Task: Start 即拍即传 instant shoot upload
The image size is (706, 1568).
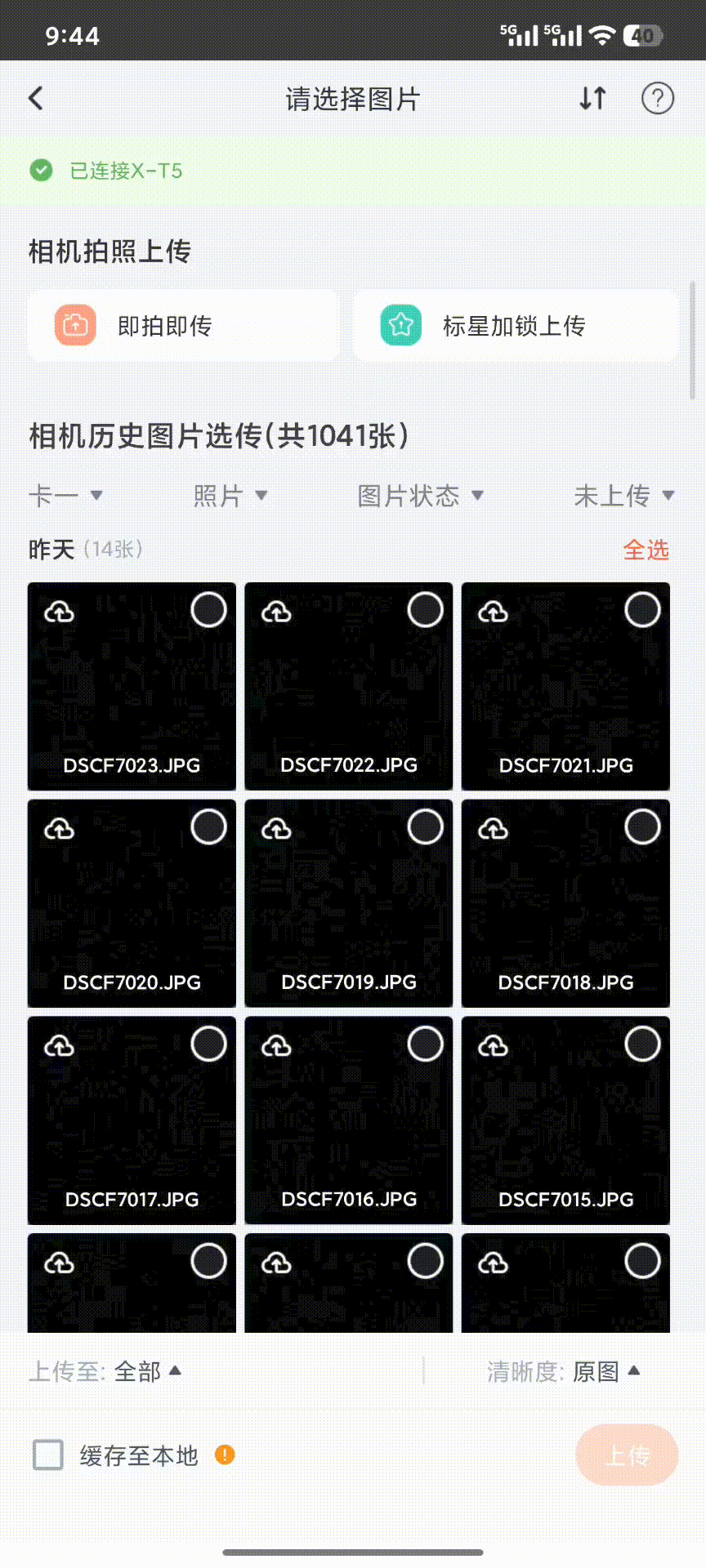Action: point(183,326)
